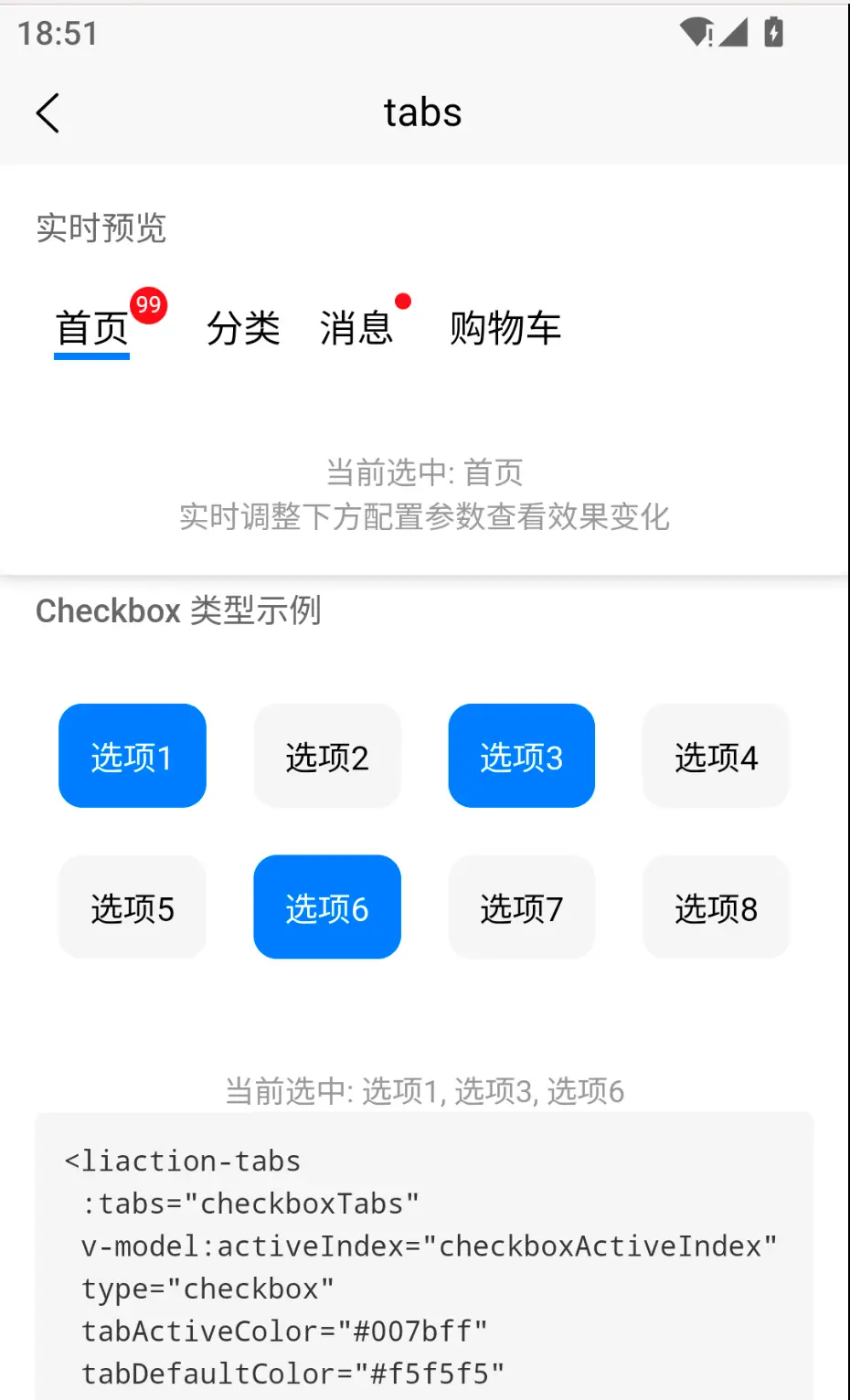
Task: Select 选项4 in the checkbox group
Action: point(716,756)
